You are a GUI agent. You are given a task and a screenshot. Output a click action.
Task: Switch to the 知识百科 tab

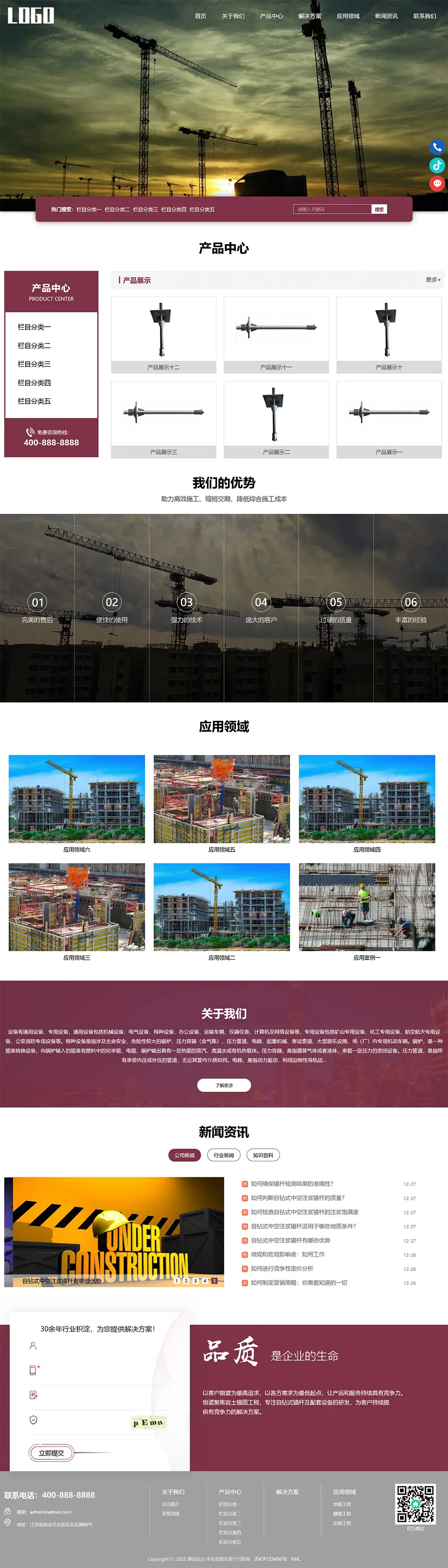(263, 1155)
